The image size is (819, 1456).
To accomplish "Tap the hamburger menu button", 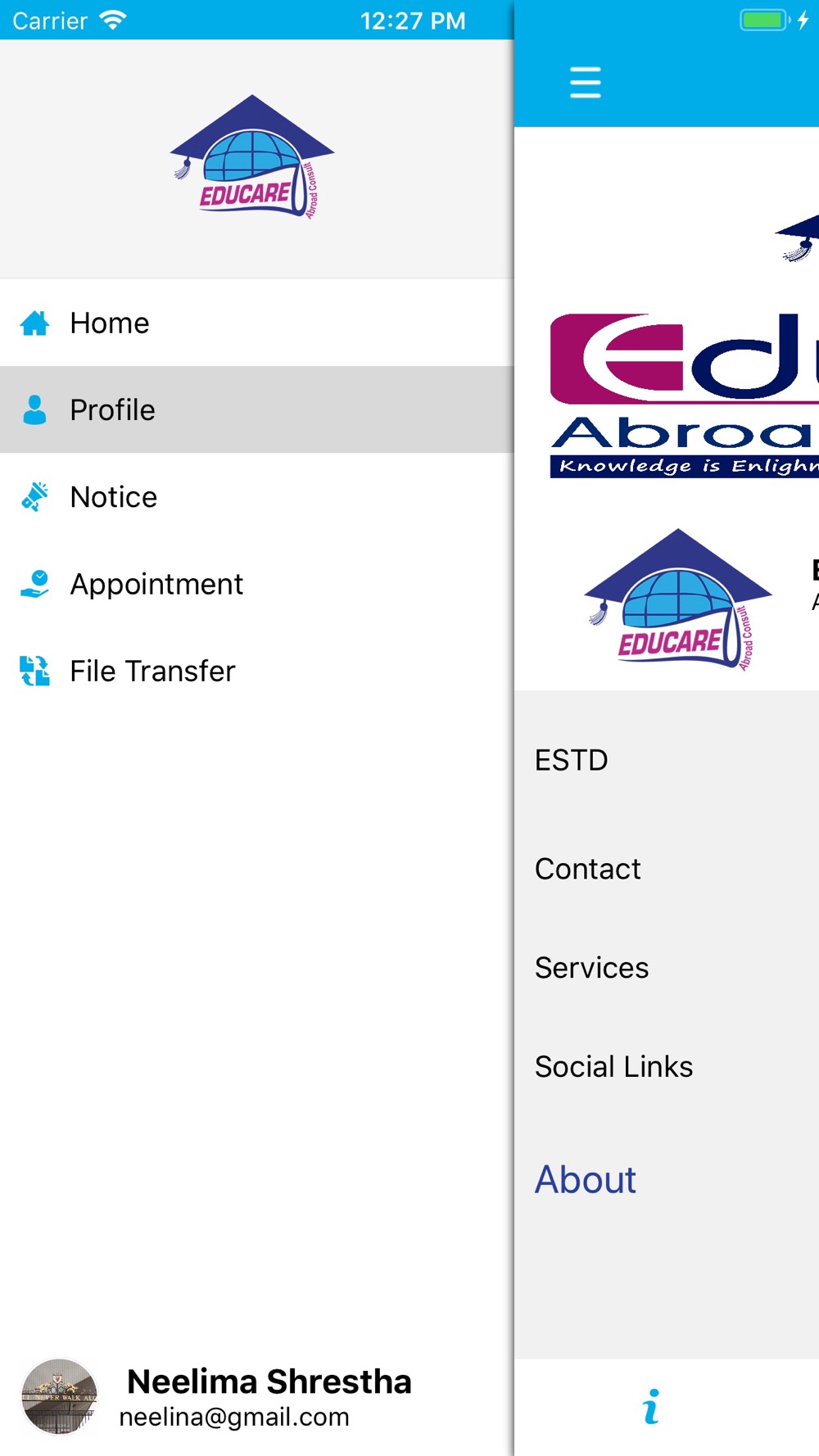I will coord(585,83).
